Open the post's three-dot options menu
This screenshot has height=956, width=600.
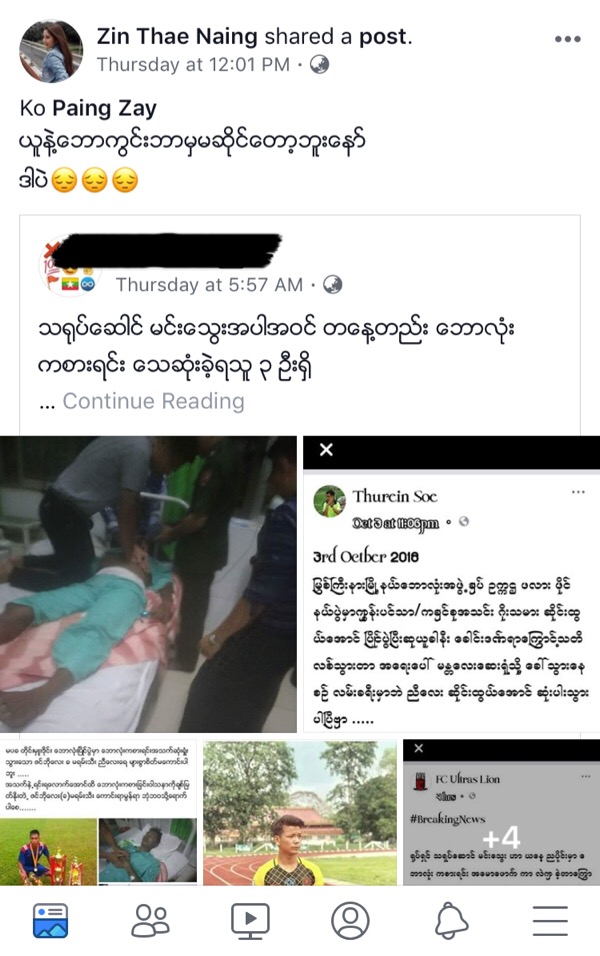(x=567, y=39)
